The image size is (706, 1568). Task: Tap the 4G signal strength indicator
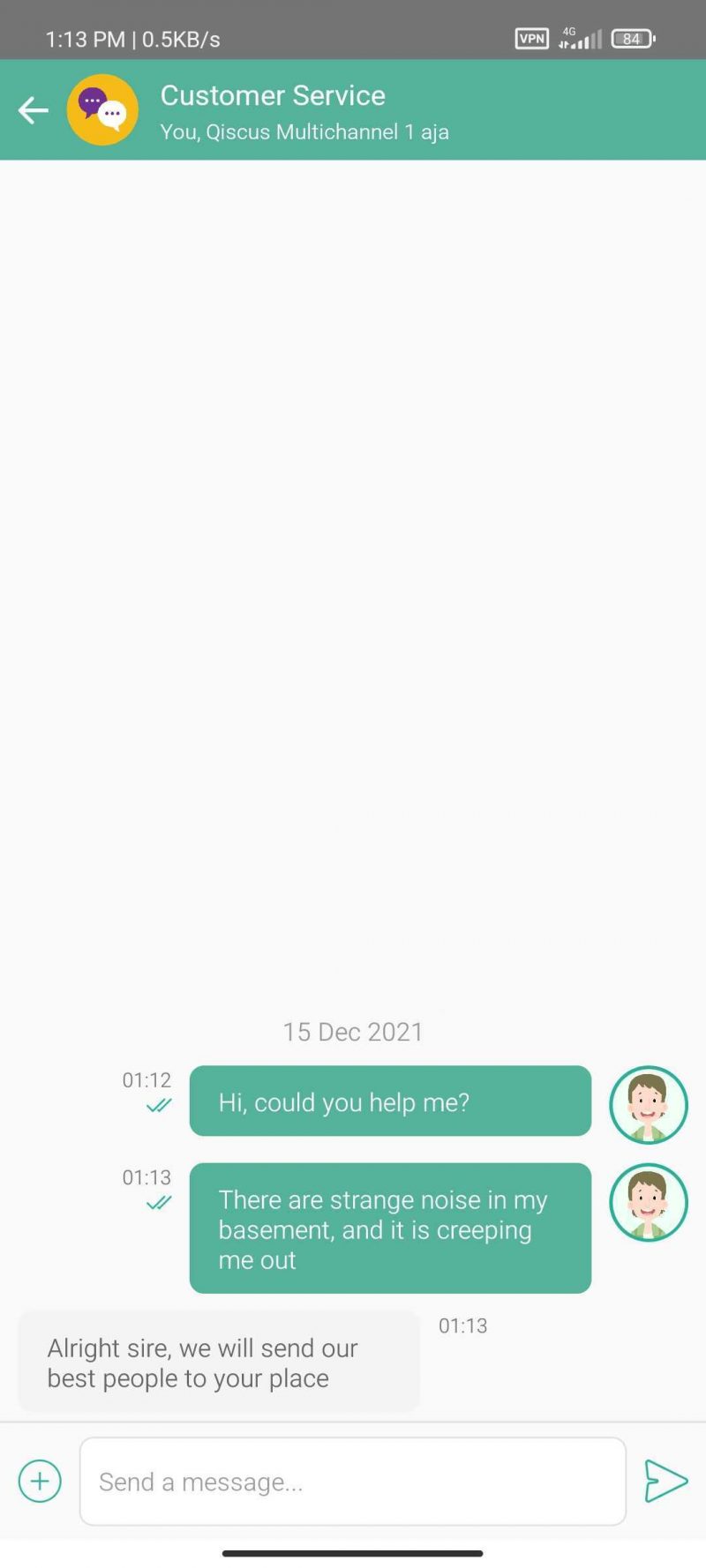tap(578, 39)
